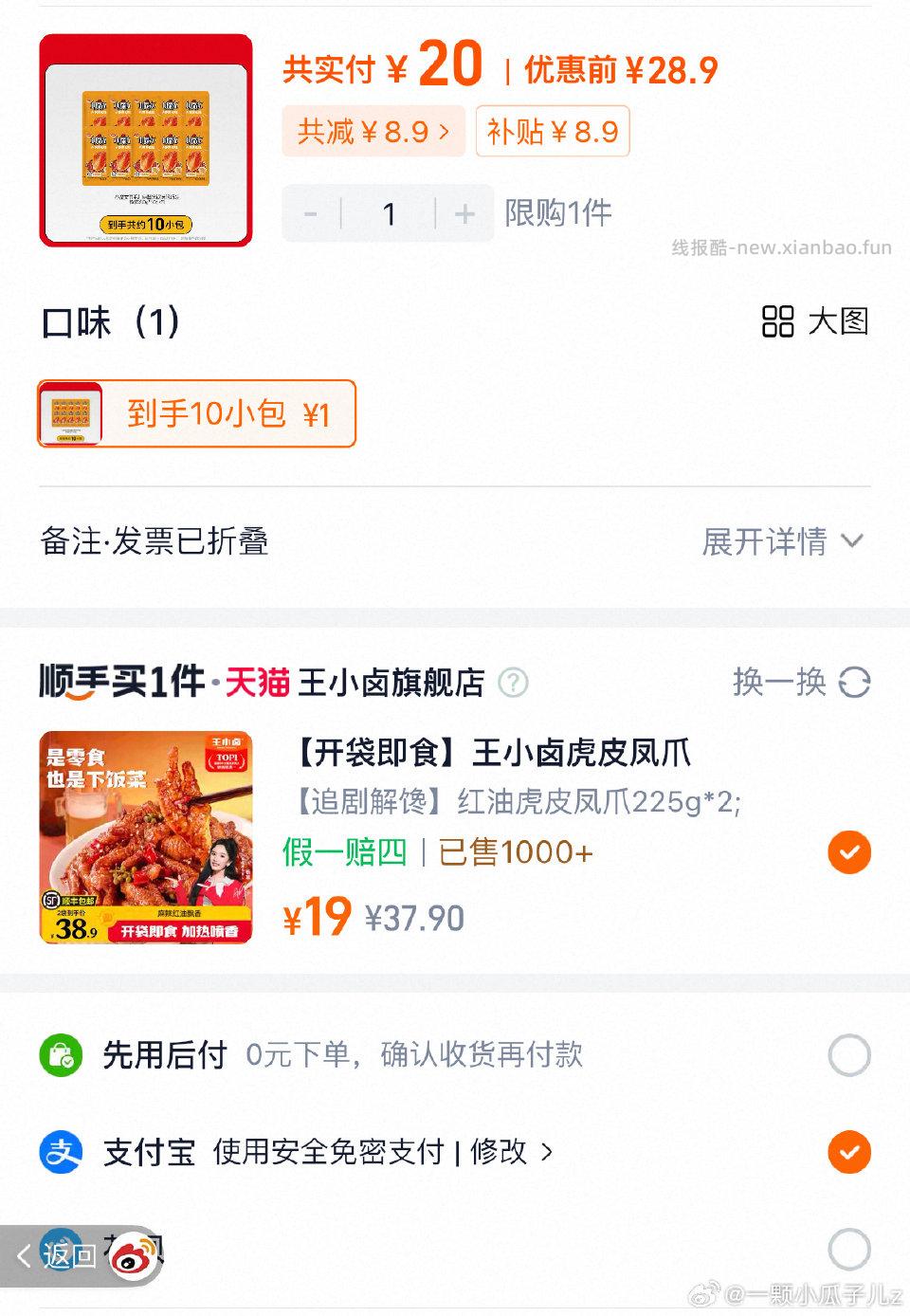Tap the 换一换 refresh icon to swap product
The image size is (910, 1316).
click(856, 683)
